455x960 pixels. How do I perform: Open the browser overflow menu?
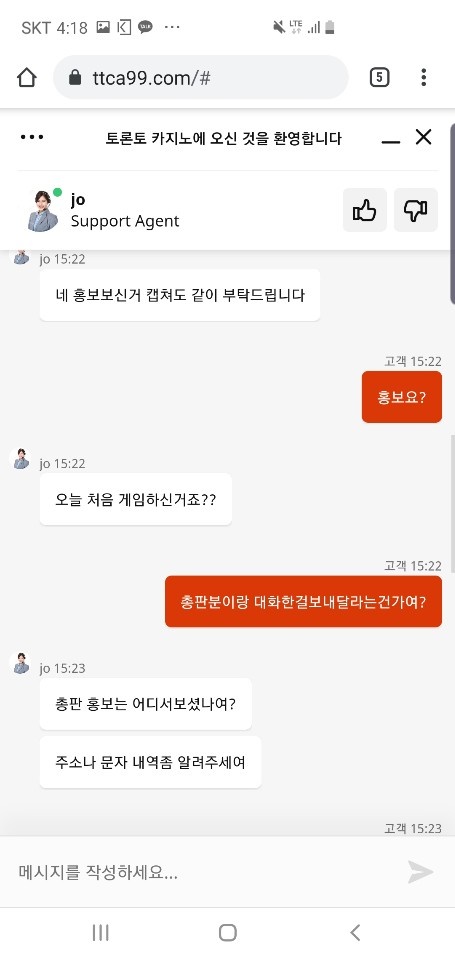(x=423, y=77)
